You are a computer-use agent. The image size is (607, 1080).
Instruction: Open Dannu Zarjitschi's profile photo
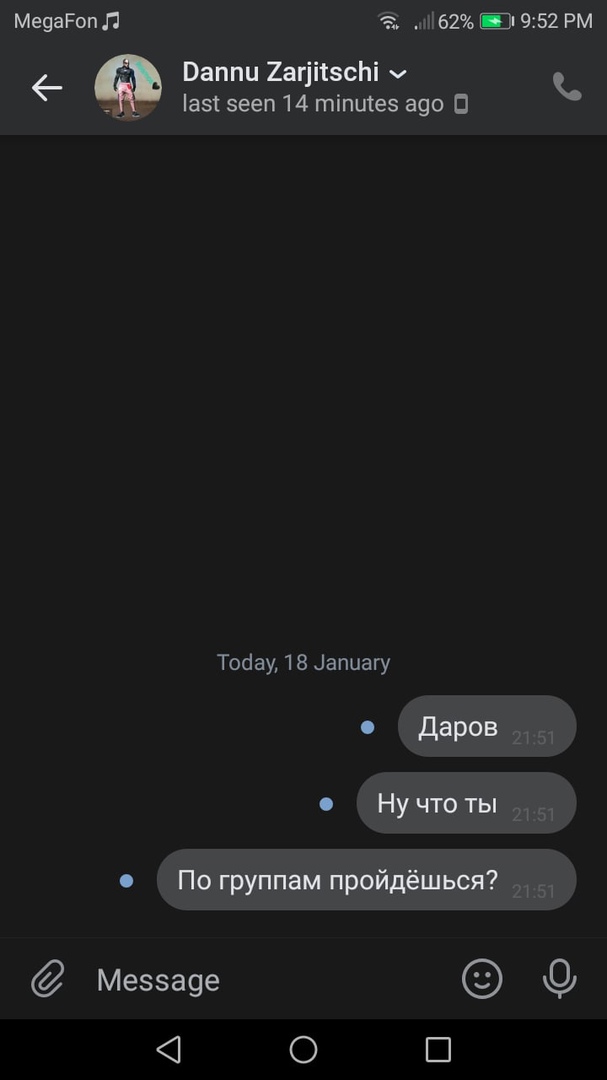[128, 88]
